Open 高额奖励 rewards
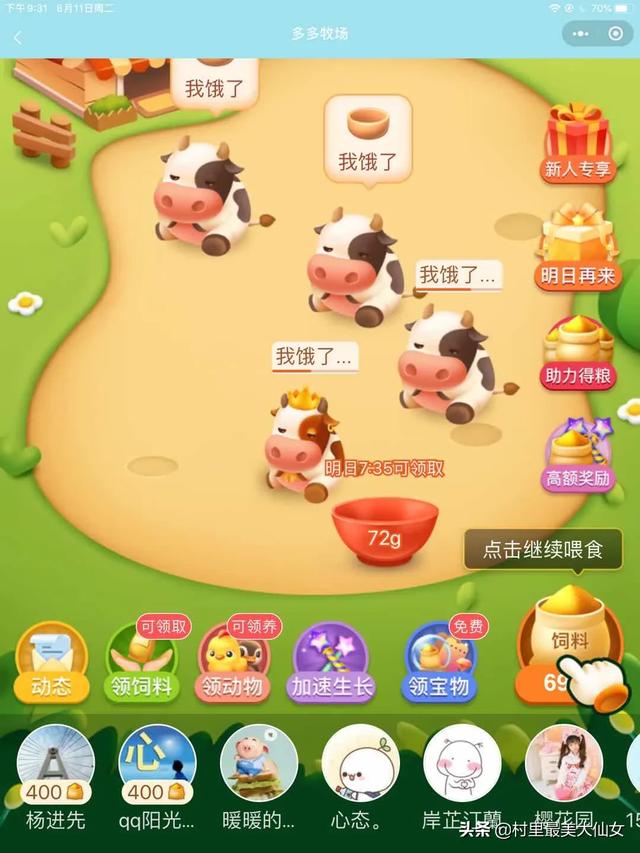This screenshot has width=640, height=853. pyautogui.click(x=577, y=455)
